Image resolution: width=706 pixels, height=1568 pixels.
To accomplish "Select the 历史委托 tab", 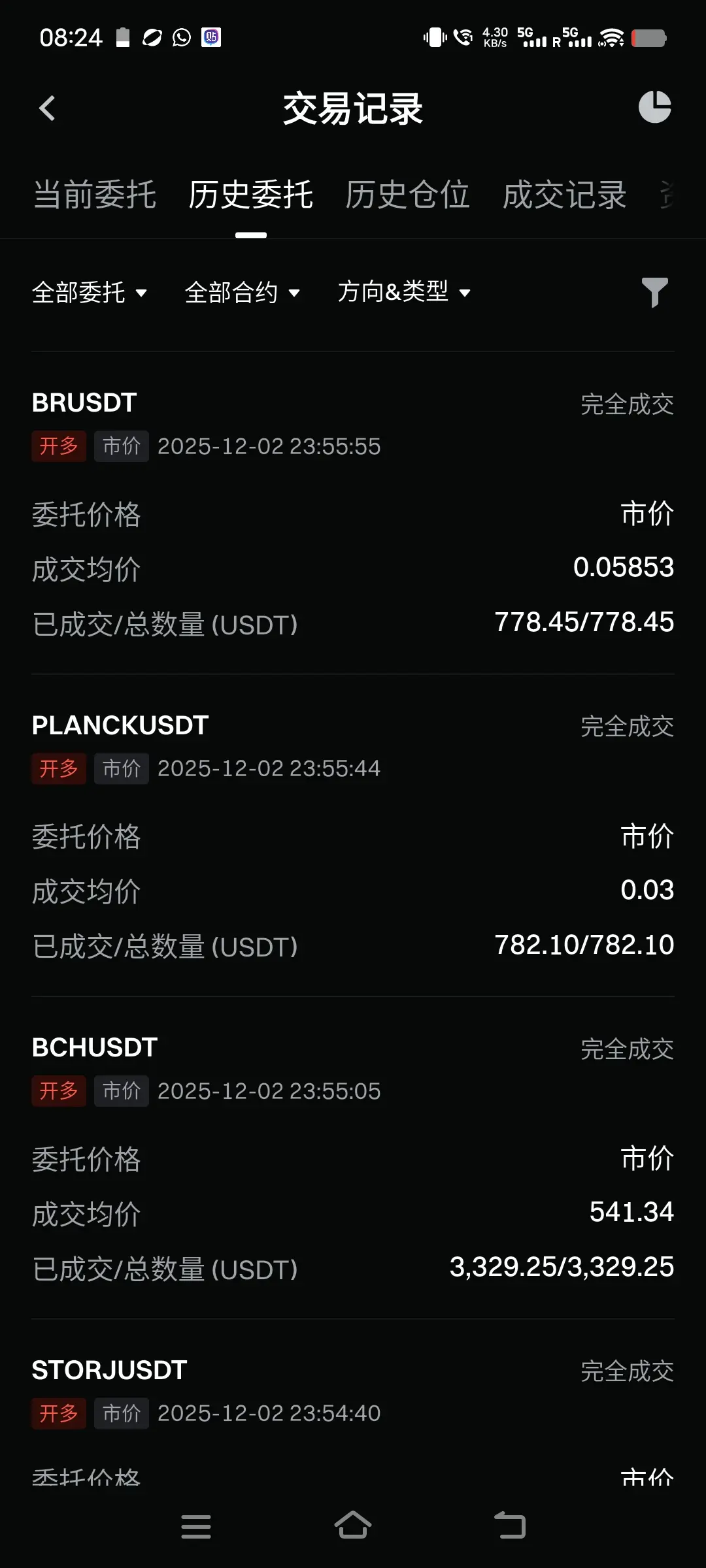I will (x=251, y=195).
